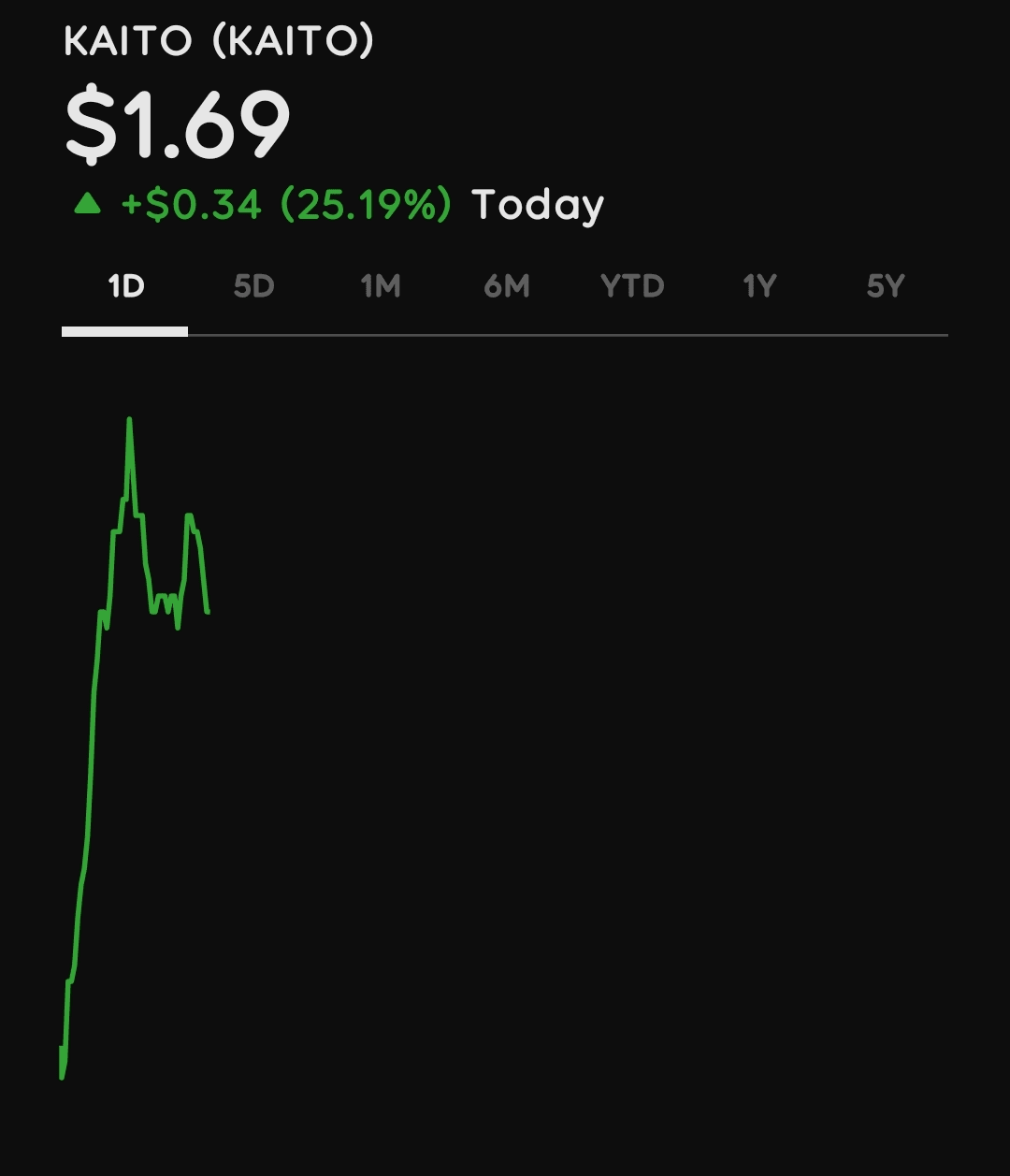This screenshot has width=1010, height=1176.
Task: Select the 1D time range tab
Action: pyautogui.click(x=126, y=286)
